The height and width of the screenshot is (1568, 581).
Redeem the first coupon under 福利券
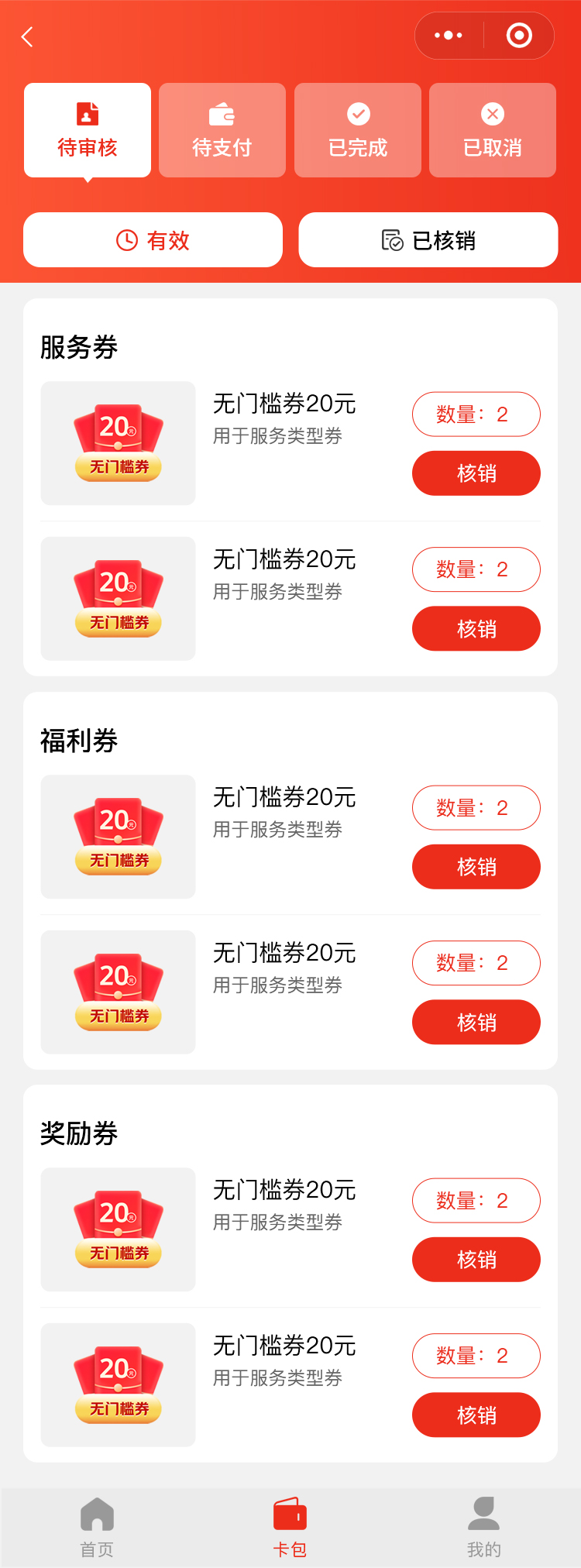tap(476, 867)
